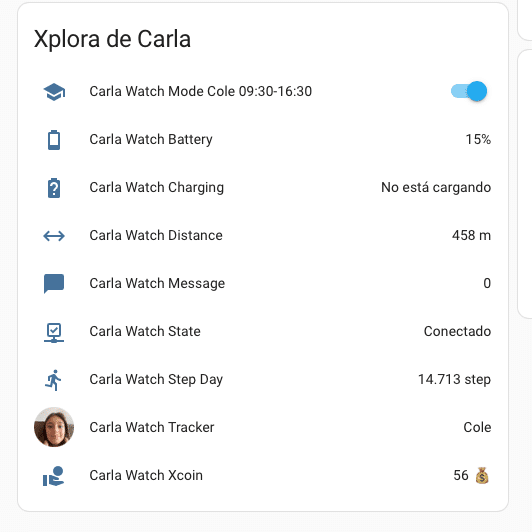Show Carla Watch Distance details
532x532 pixels.
point(263,235)
